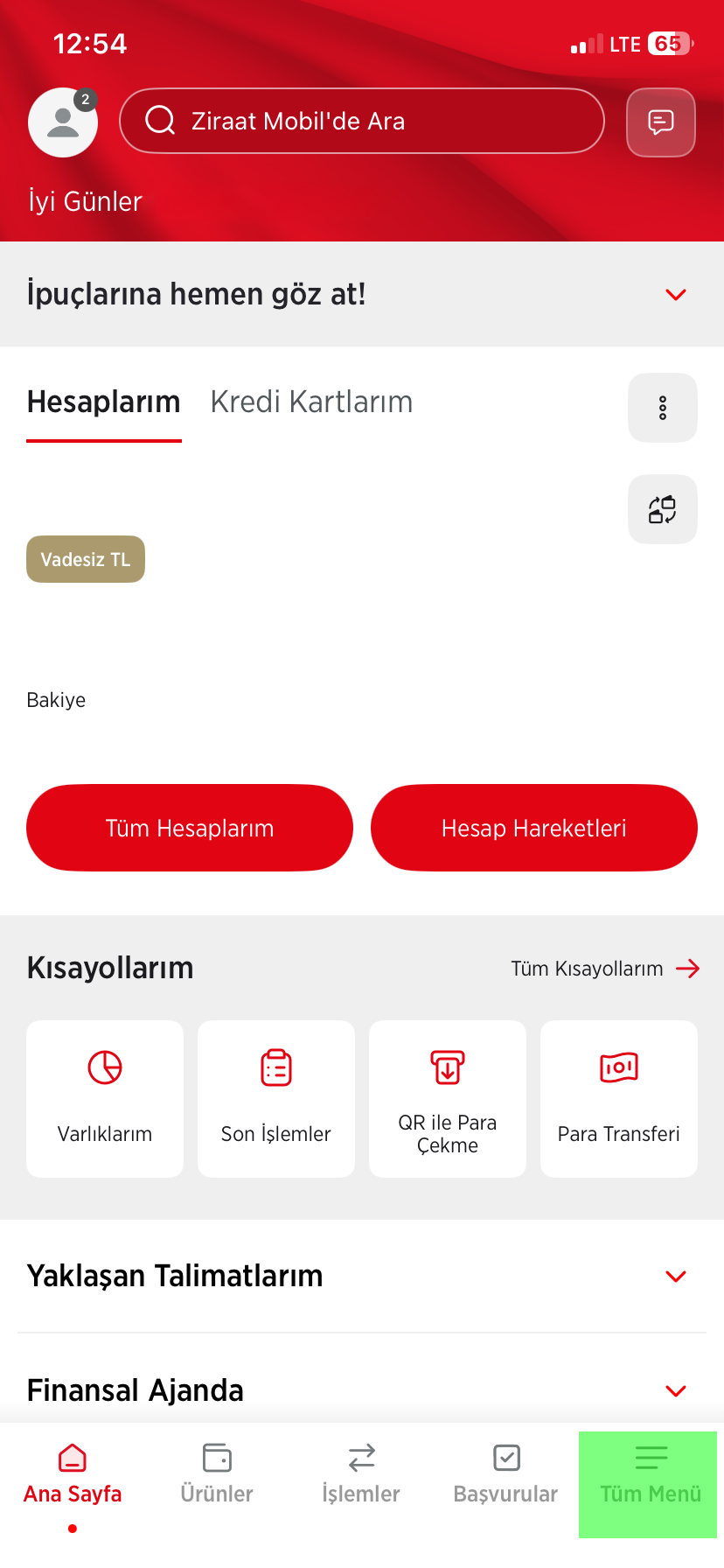Select the Son İşlemler clipboard icon
Image resolution: width=724 pixels, height=1568 pixels.
pyautogui.click(x=275, y=1067)
